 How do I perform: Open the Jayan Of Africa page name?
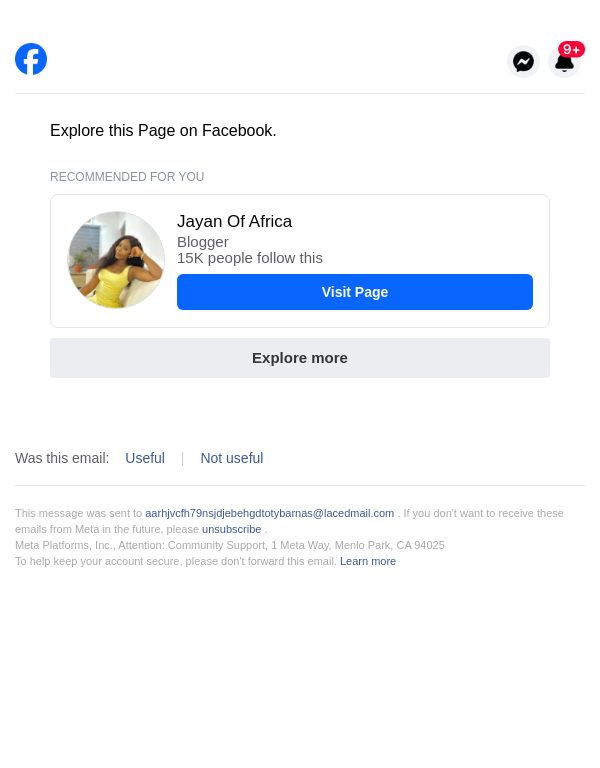234,222
